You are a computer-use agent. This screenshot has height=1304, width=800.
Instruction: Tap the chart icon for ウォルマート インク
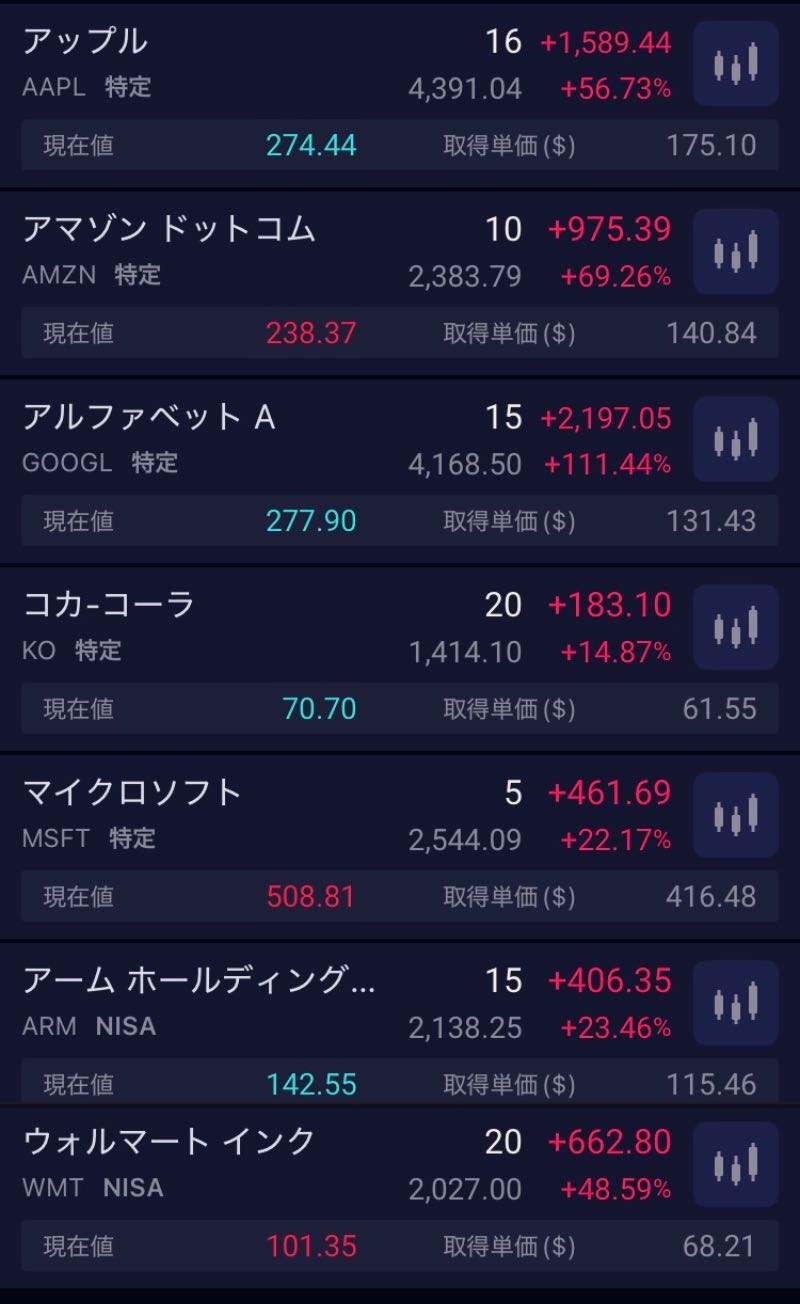(x=736, y=1164)
